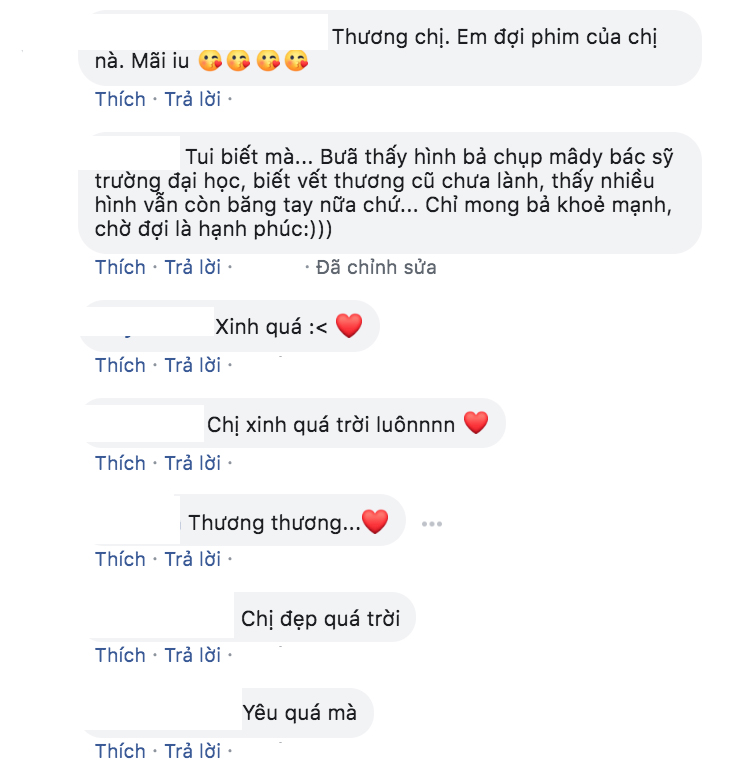This screenshot has width=746, height=770.
Task: Like the 'Yêu quá mà' comment
Action: pyautogui.click(x=120, y=750)
